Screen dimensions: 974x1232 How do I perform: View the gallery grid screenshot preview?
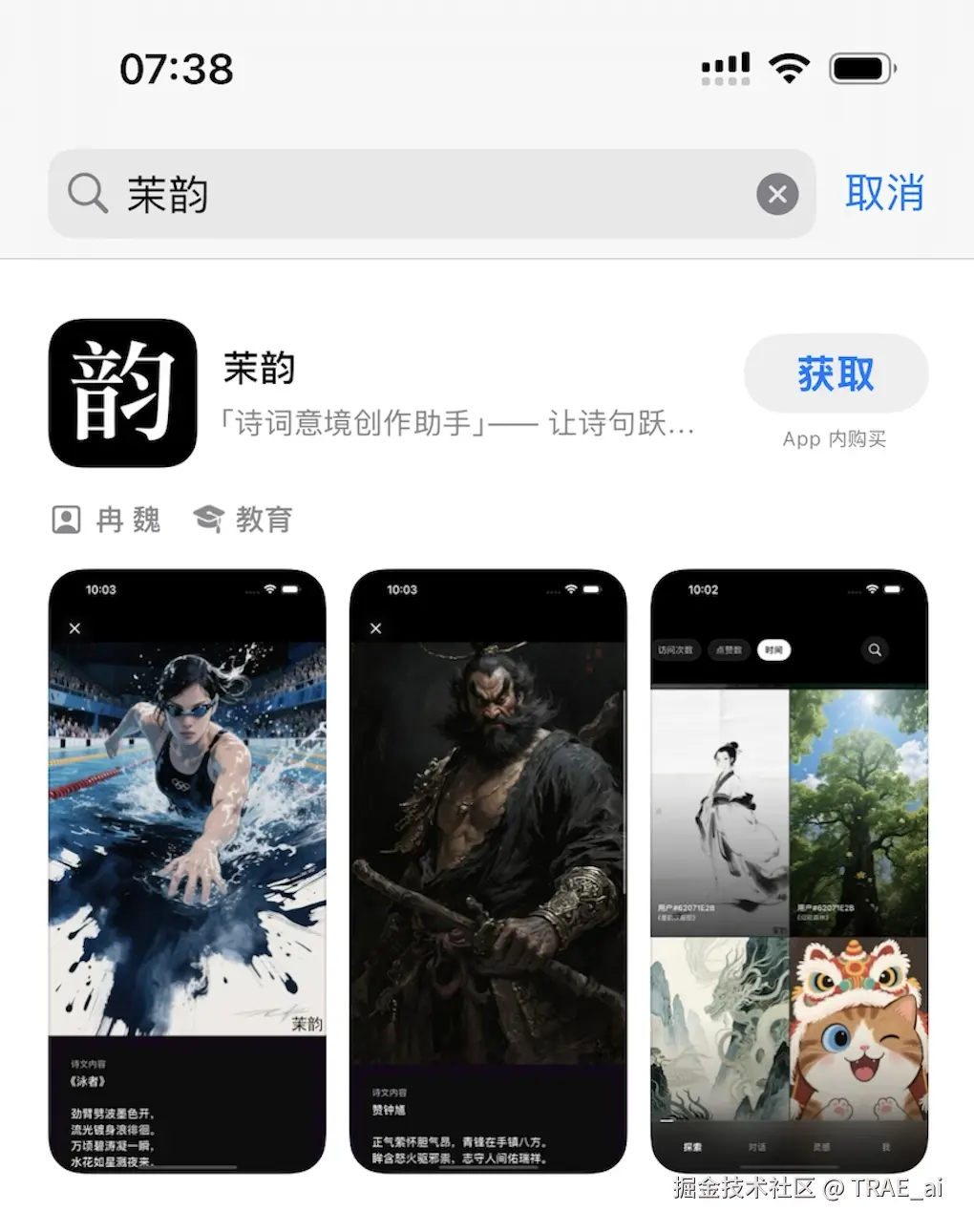[x=789, y=869]
